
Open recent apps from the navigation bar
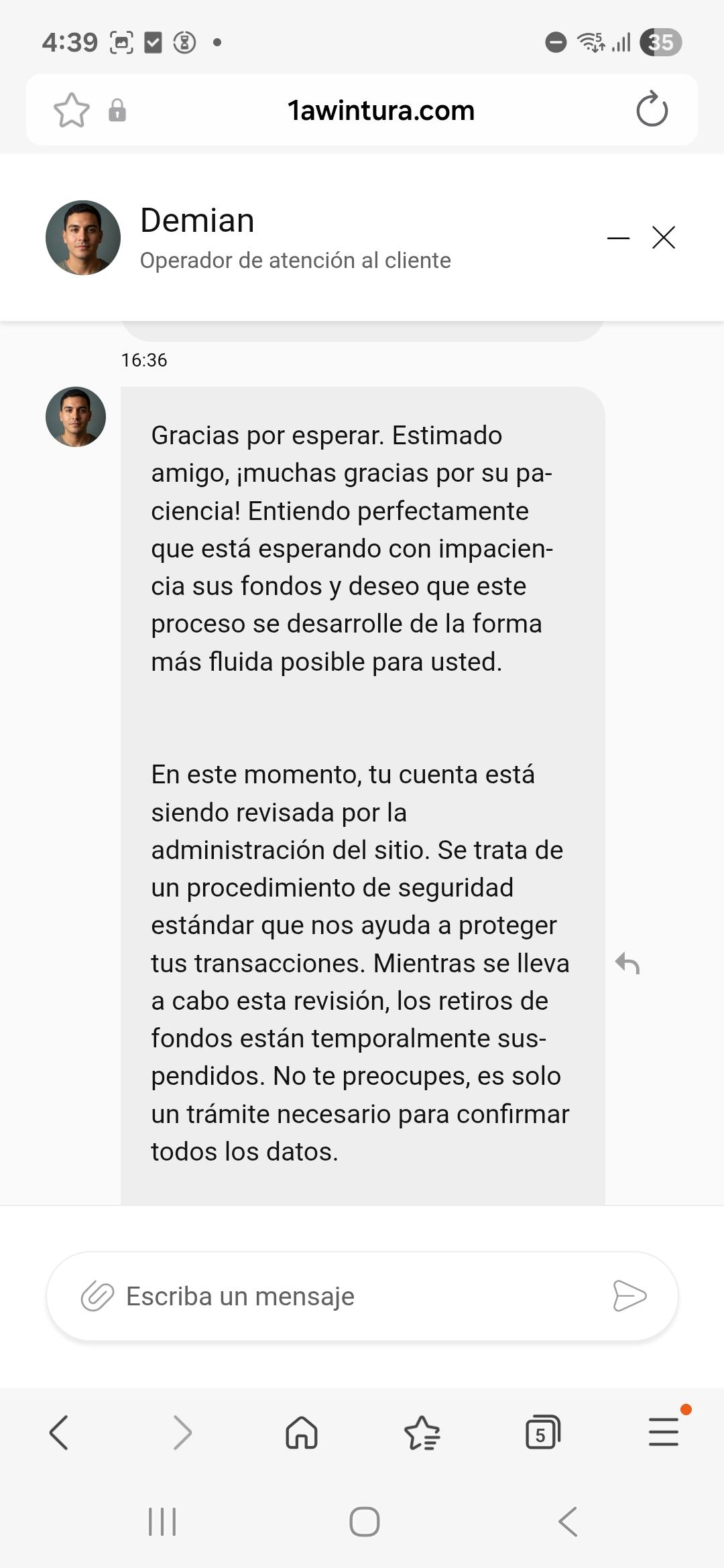[x=162, y=1522]
